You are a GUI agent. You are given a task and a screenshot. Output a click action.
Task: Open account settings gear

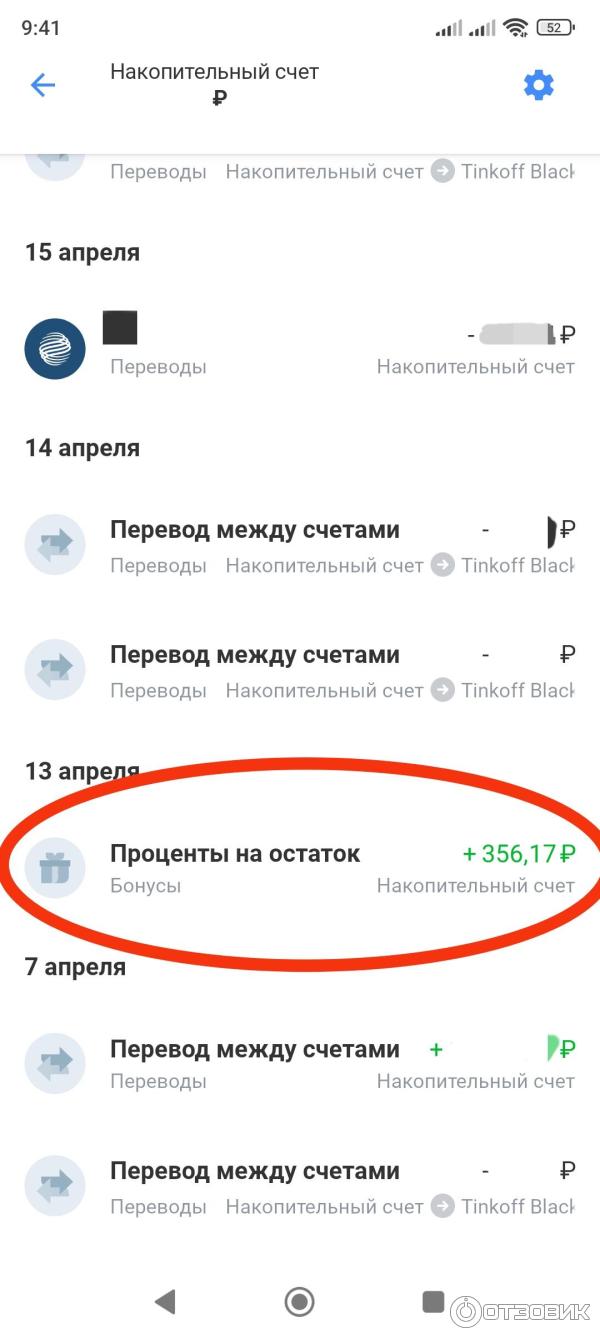538,86
